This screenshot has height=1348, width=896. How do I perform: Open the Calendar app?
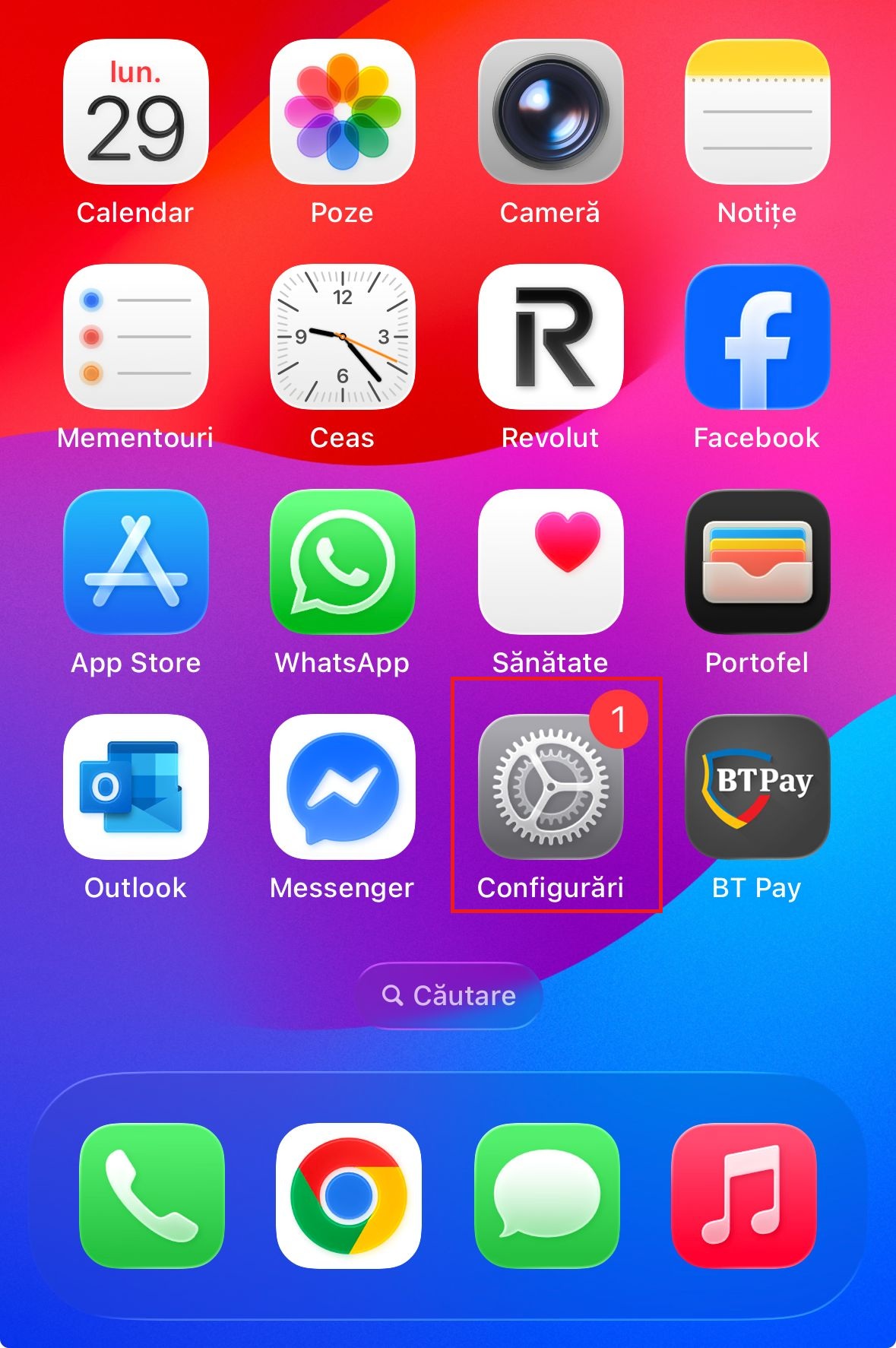click(135, 112)
